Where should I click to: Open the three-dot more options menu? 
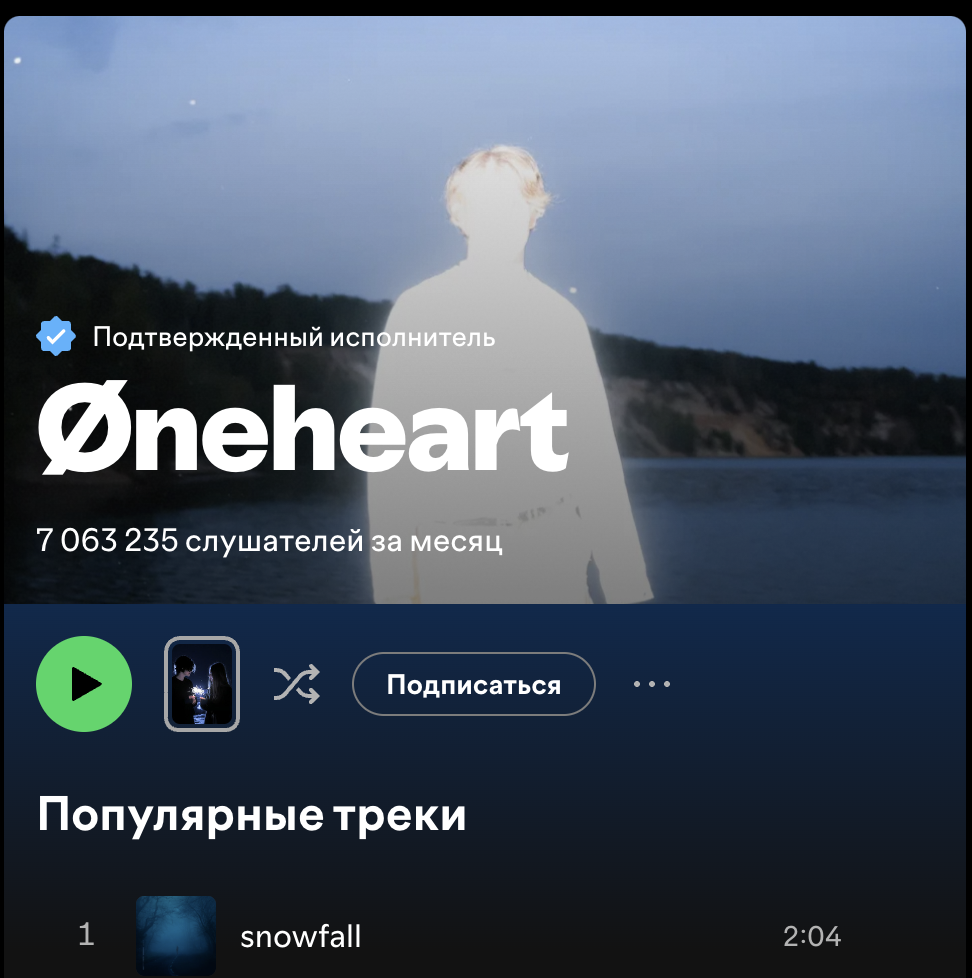tap(652, 685)
